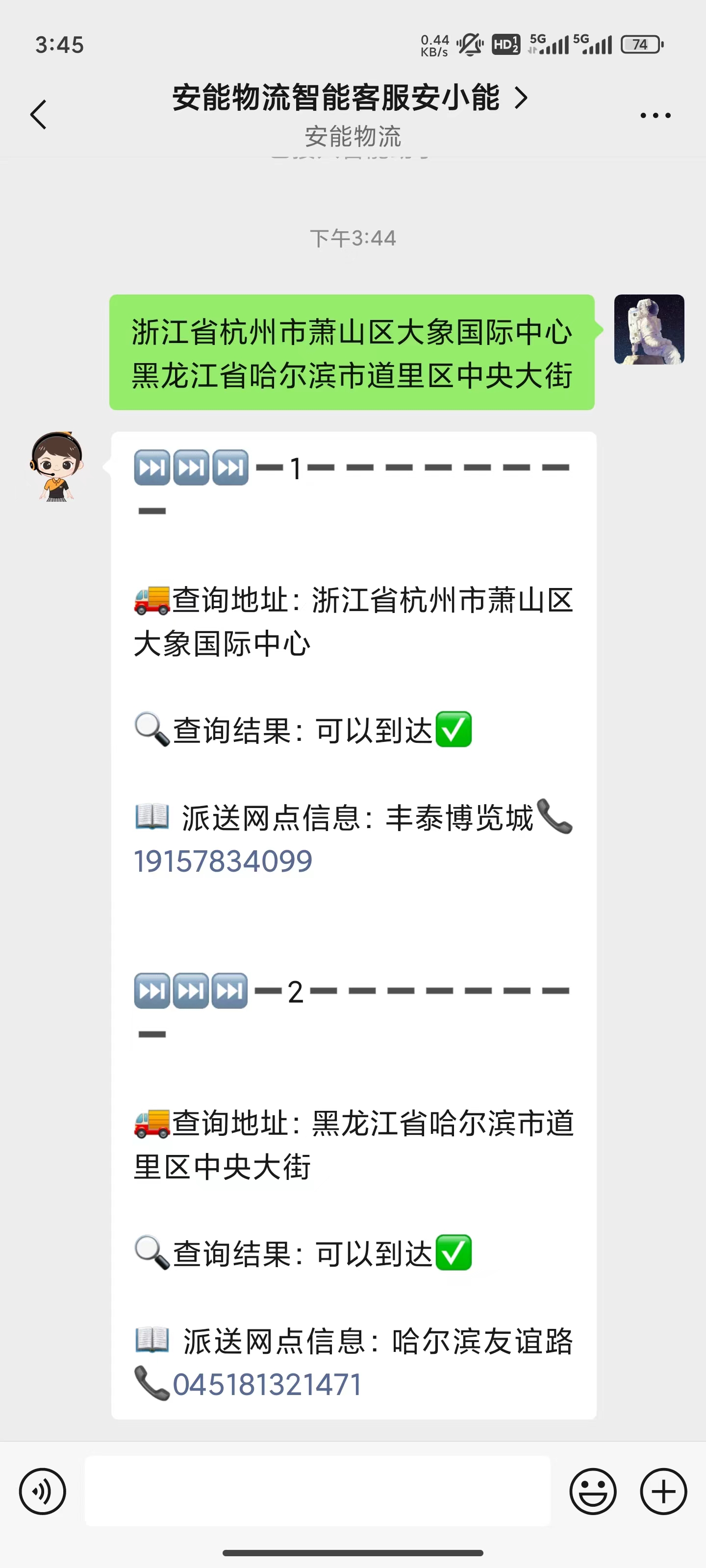Image resolution: width=706 pixels, height=1568 pixels.
Task: Dial the linked number 045181321471
Action: coord(267,1384)
